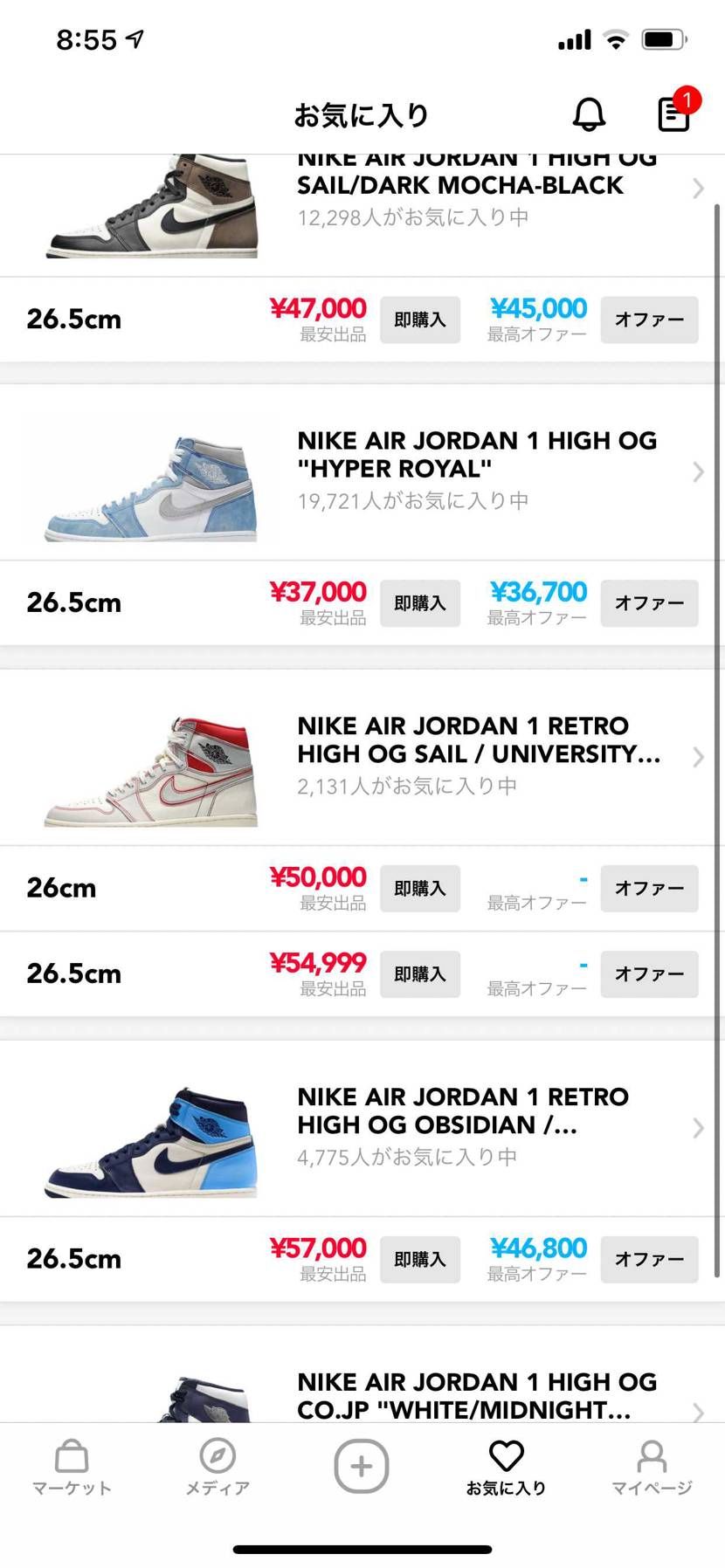Select the メディア compass icon

pos(217,1456)
